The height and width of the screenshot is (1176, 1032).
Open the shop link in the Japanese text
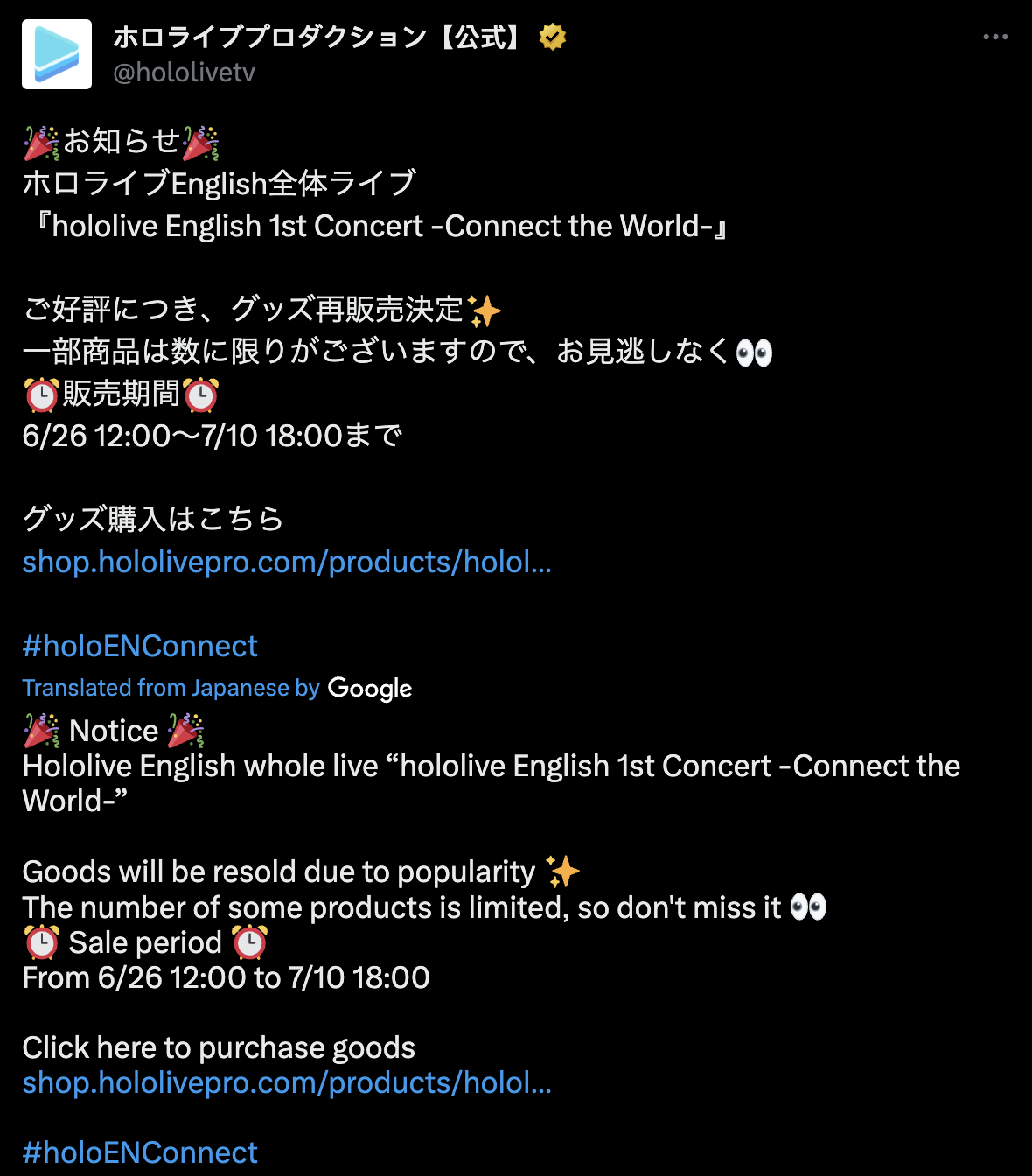pos(287,562)
